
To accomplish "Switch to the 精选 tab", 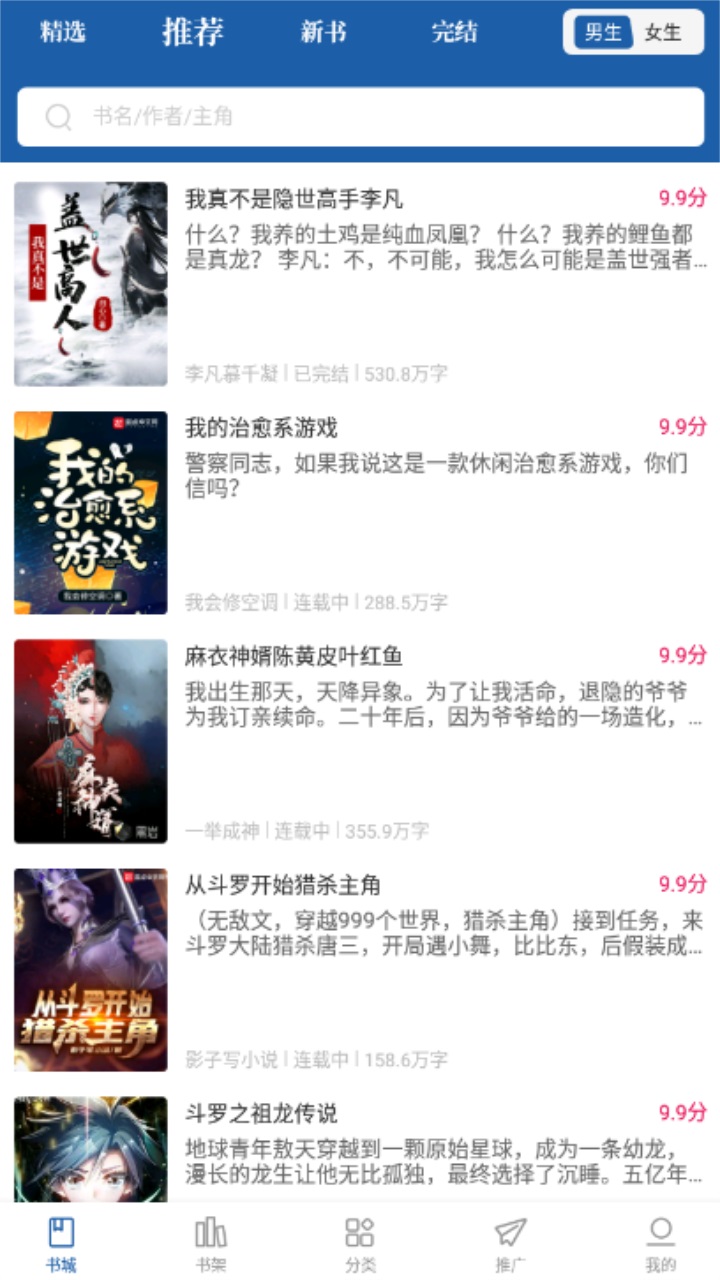I will [x=59, y=31].
